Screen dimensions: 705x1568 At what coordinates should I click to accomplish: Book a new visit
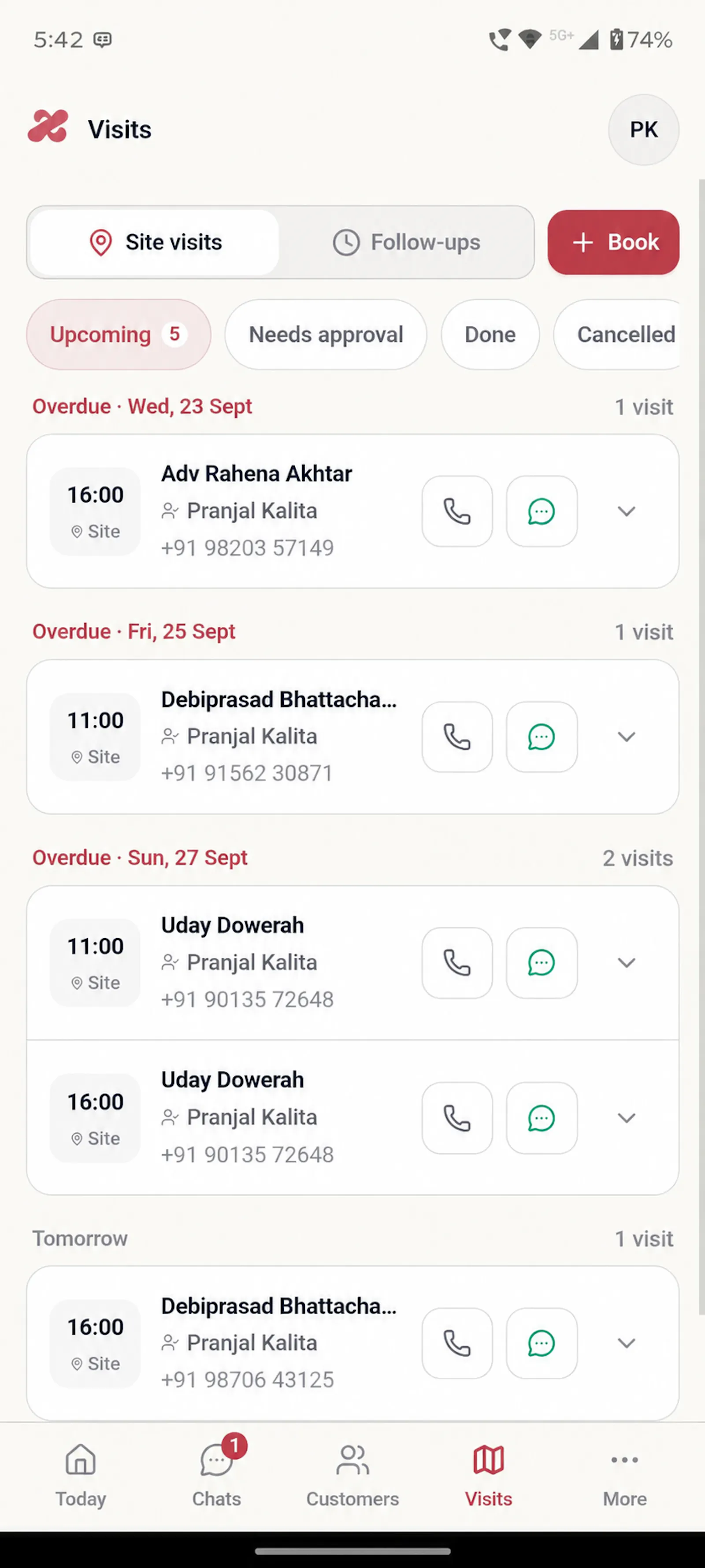613,242
